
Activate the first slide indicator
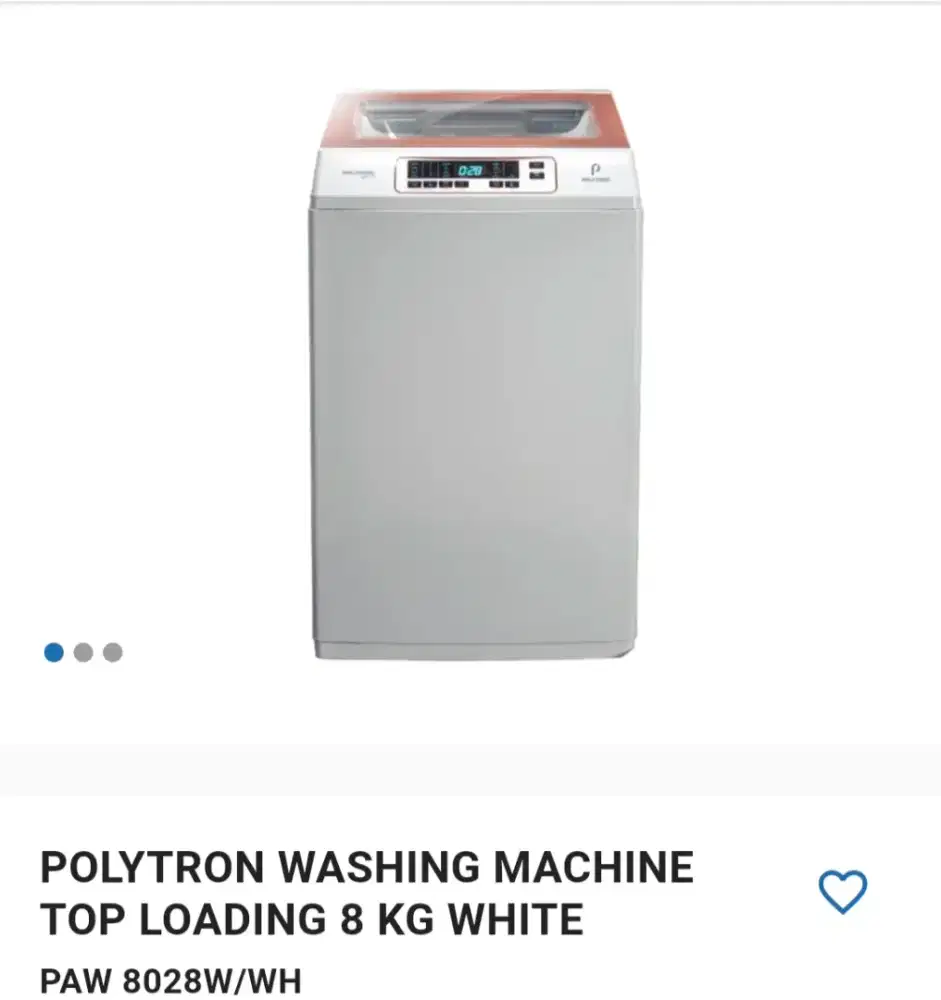click(52, 651)
